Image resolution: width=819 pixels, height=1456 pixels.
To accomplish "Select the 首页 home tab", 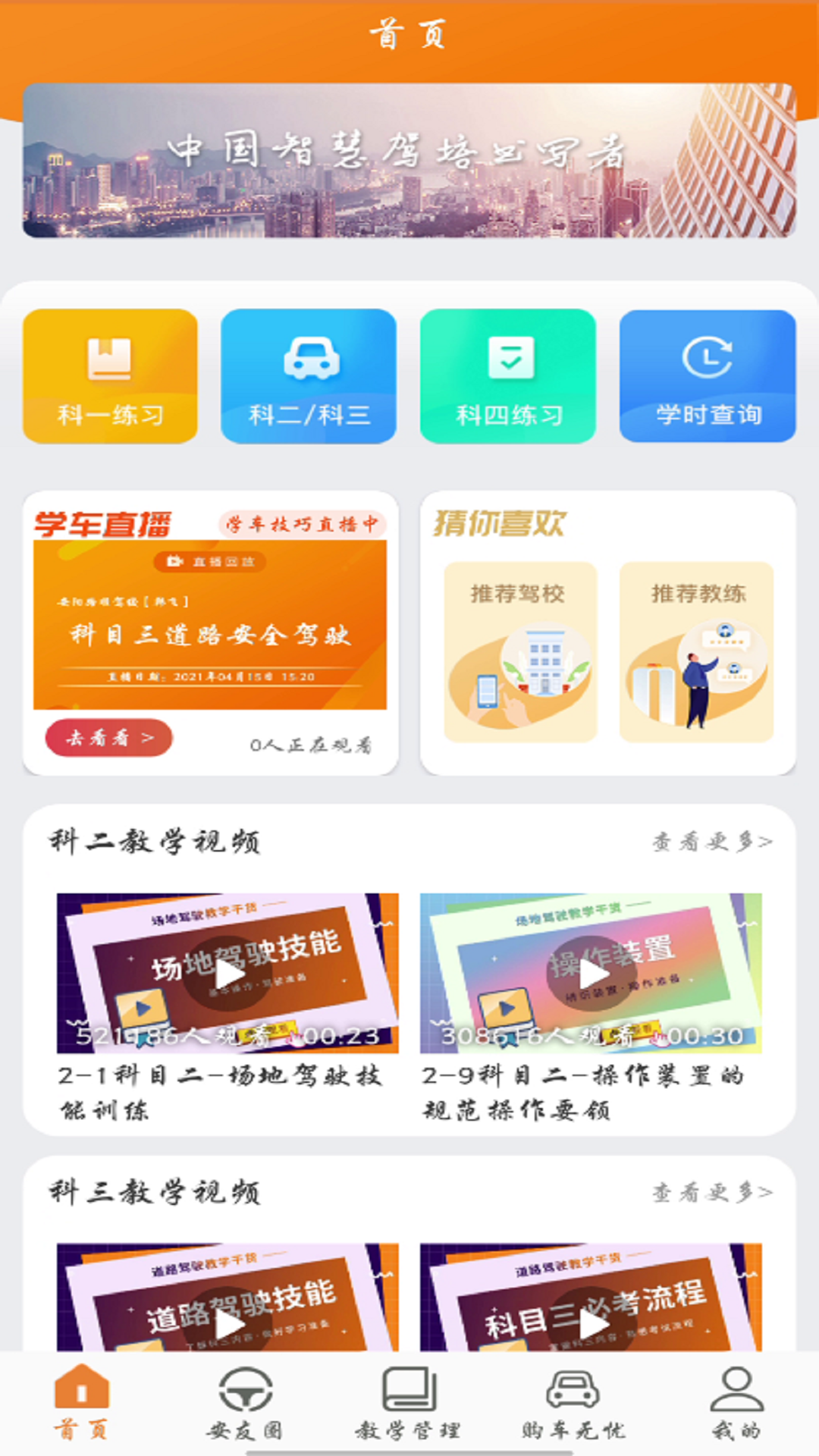I will [x=82, y=1403].
